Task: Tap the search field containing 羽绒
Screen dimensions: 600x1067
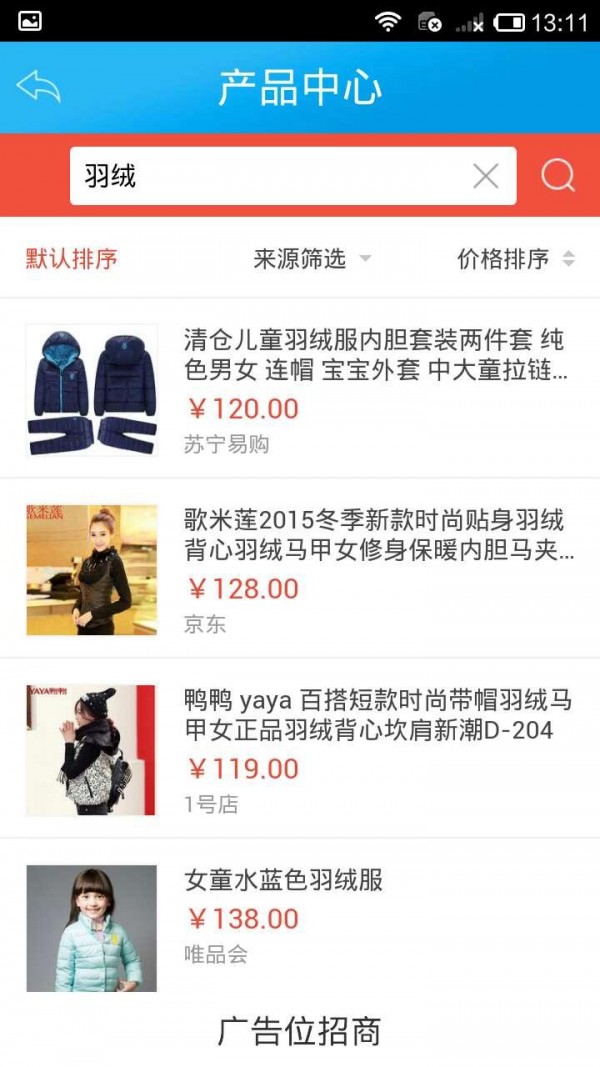Action: pyautogui.click(x=270, y=177)
